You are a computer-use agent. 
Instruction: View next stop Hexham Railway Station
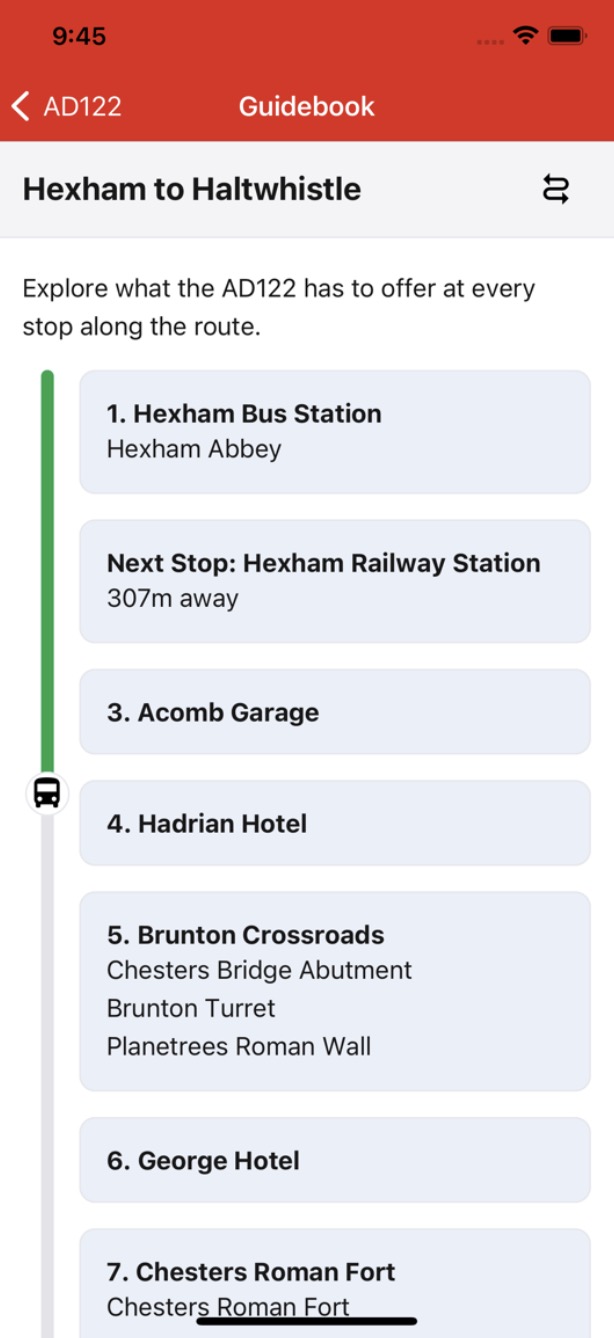334,580
